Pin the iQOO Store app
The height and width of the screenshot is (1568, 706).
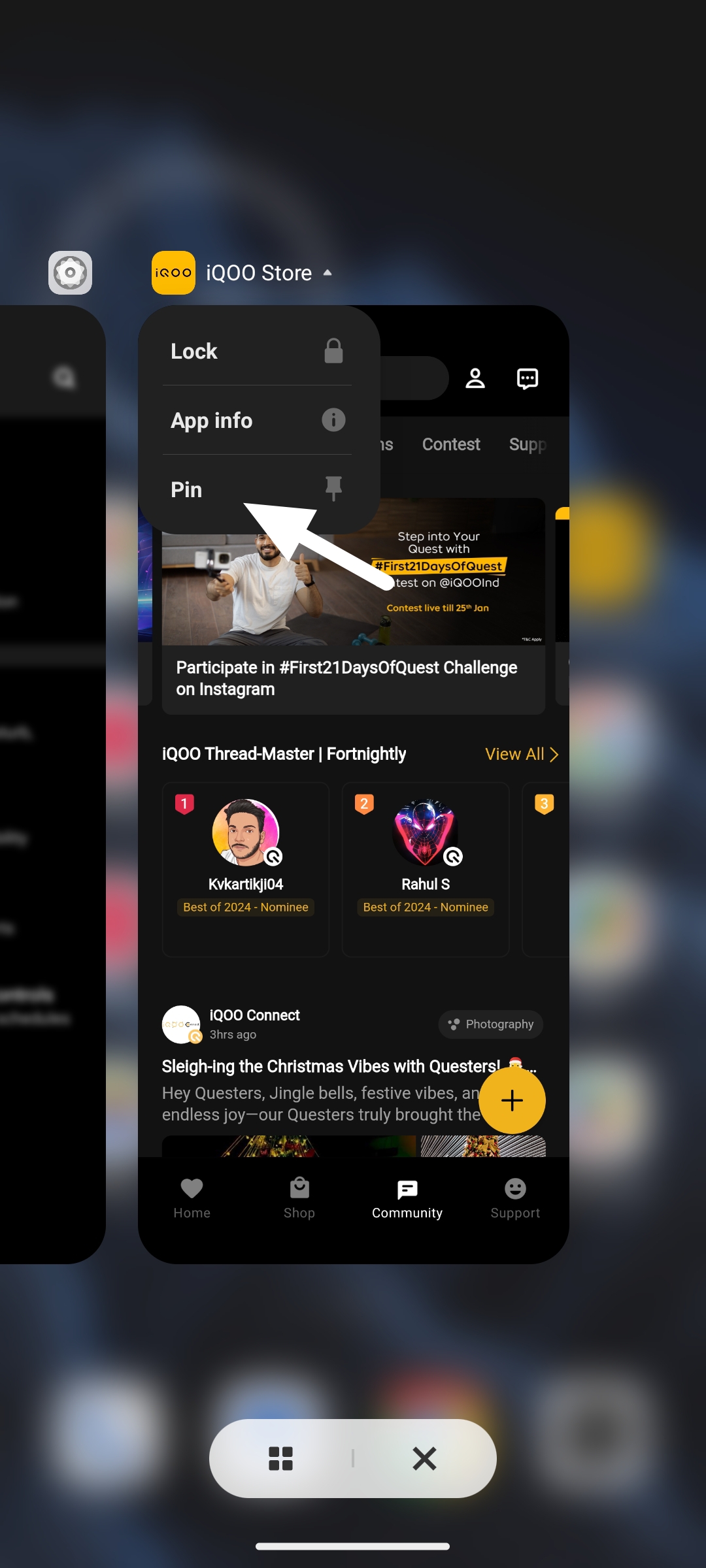[x=257, y=490]
